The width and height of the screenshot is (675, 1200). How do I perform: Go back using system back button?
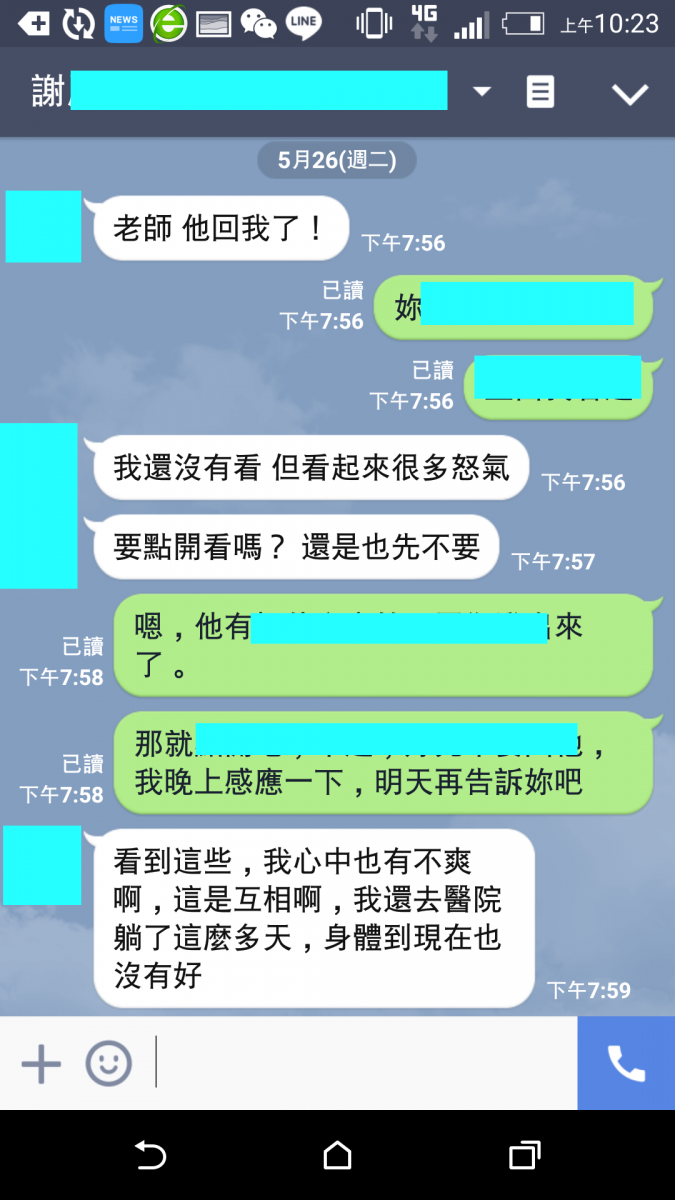click(x=150, y=1155)
